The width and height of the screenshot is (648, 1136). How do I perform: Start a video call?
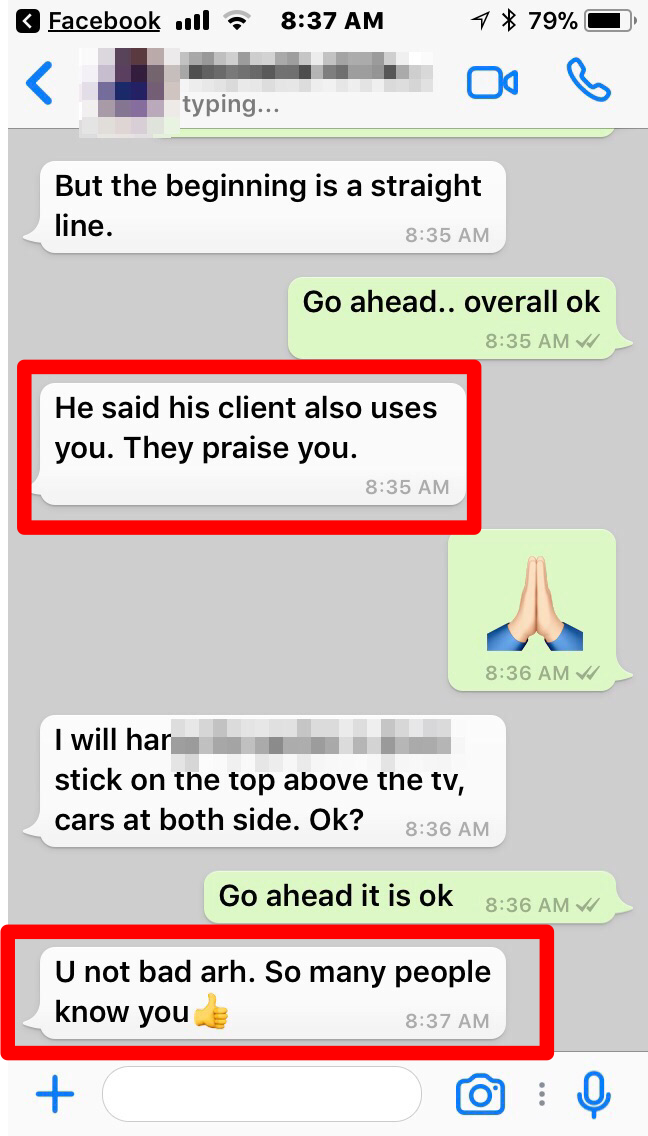click(492, 83)
